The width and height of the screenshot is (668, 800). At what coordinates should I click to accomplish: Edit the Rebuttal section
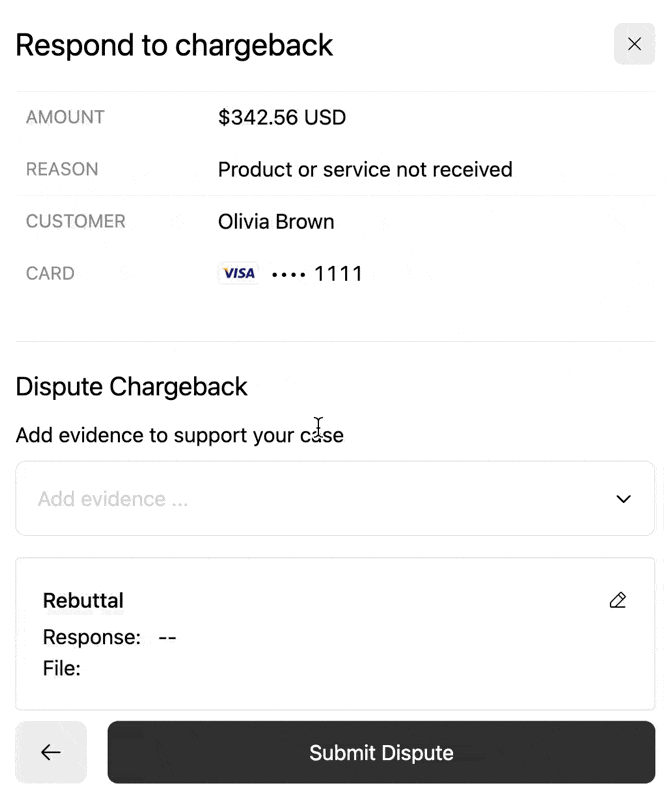pos(617,600)
